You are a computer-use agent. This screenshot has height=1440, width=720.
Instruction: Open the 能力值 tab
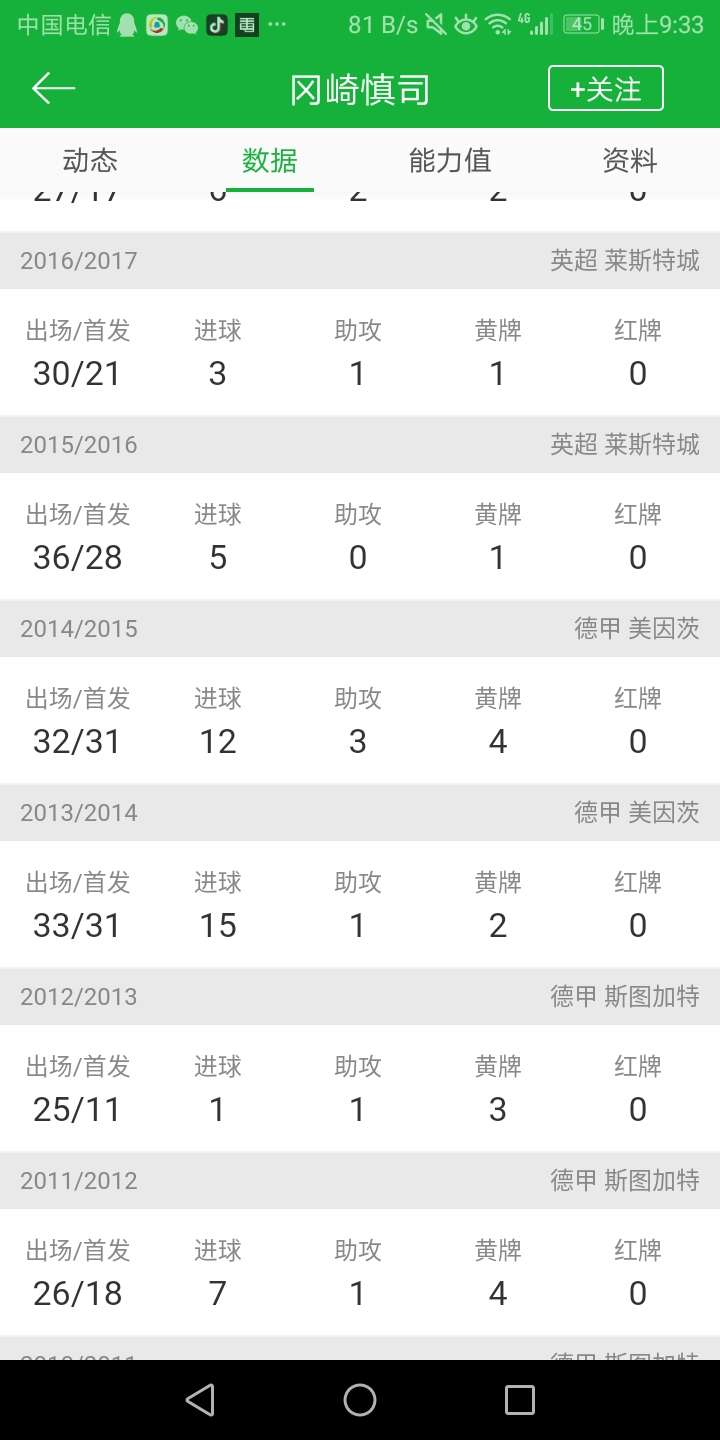(450, 160)
